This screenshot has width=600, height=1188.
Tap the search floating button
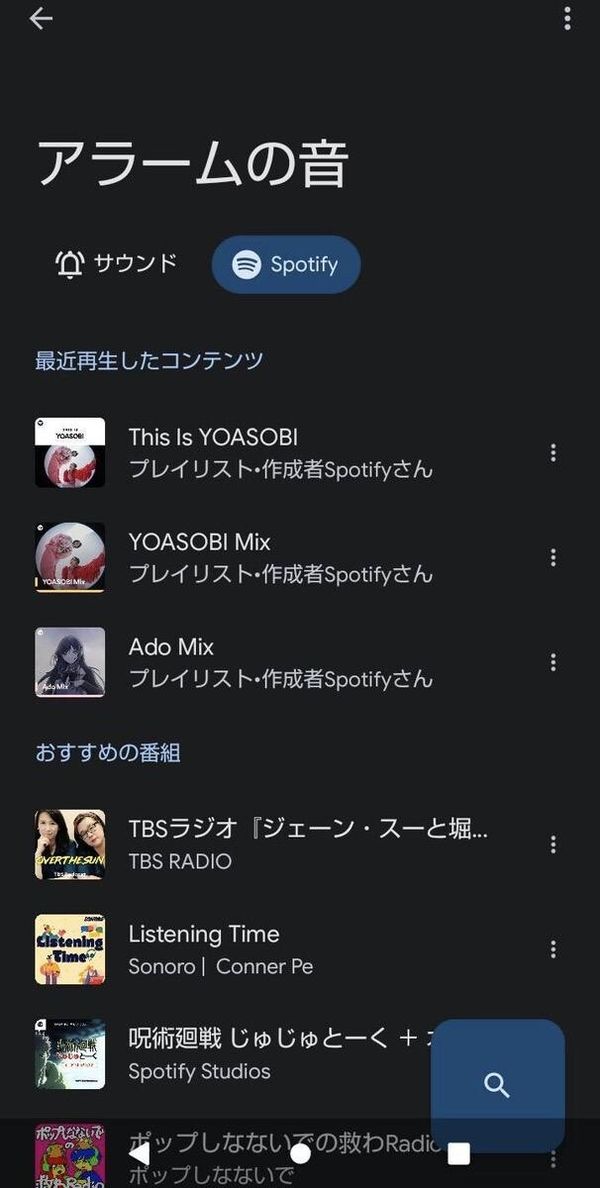pos(498,1085)
